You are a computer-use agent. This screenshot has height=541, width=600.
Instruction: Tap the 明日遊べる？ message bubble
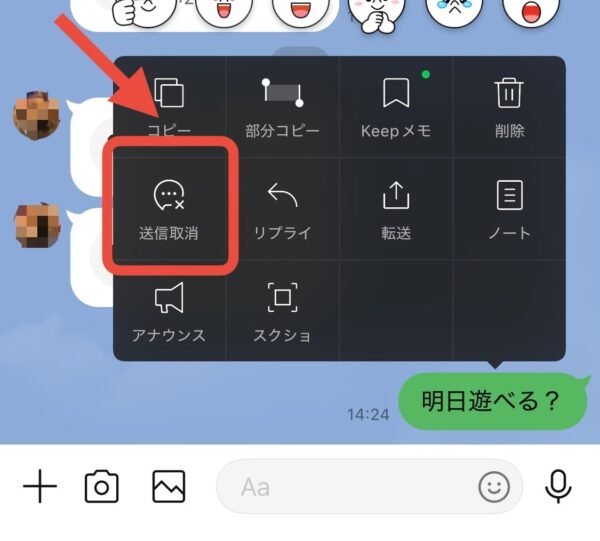point(493,401)
